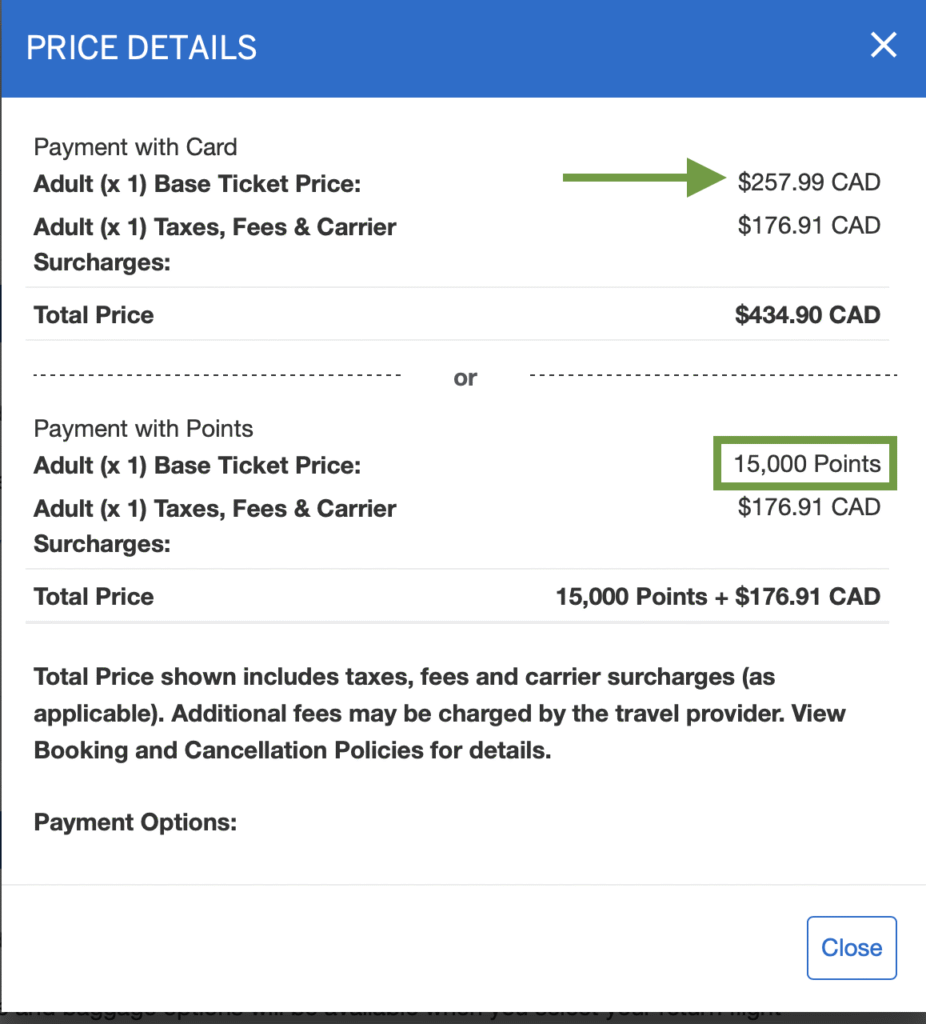Select the highlighted 15,000 Points box
The image size is (926, 1024).
point(805,463)
